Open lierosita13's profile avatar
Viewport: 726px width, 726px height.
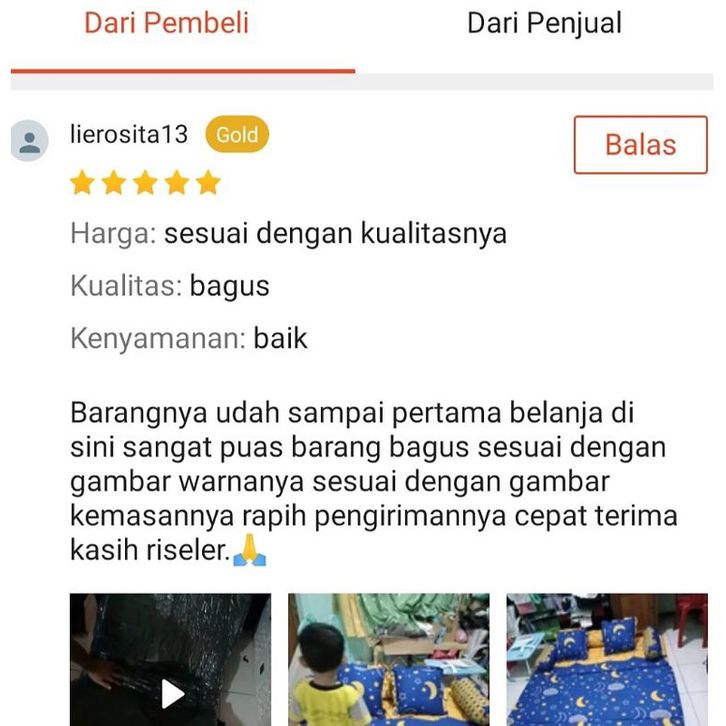(30, 141)
